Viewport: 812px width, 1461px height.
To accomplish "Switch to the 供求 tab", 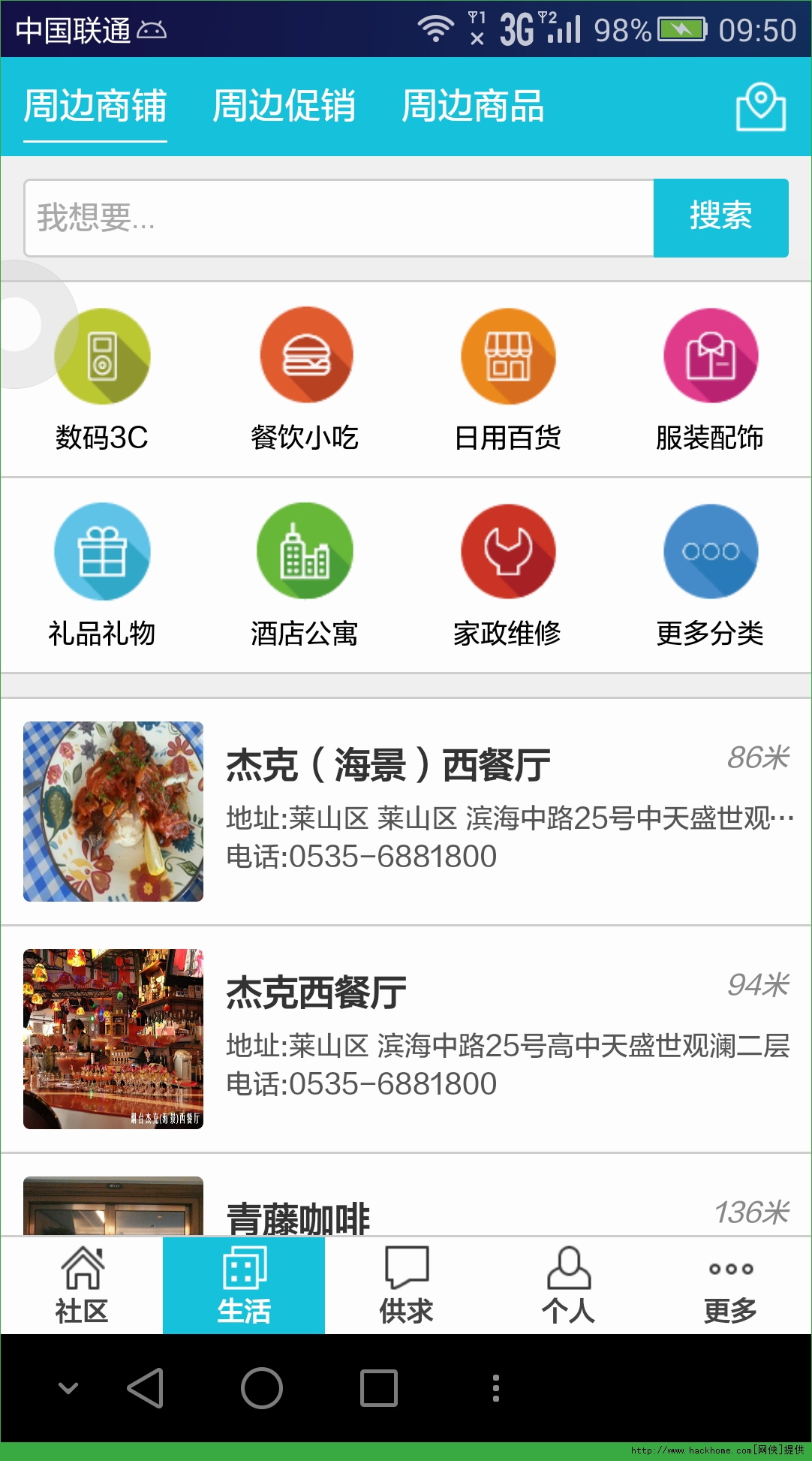I will (406, 1285).
